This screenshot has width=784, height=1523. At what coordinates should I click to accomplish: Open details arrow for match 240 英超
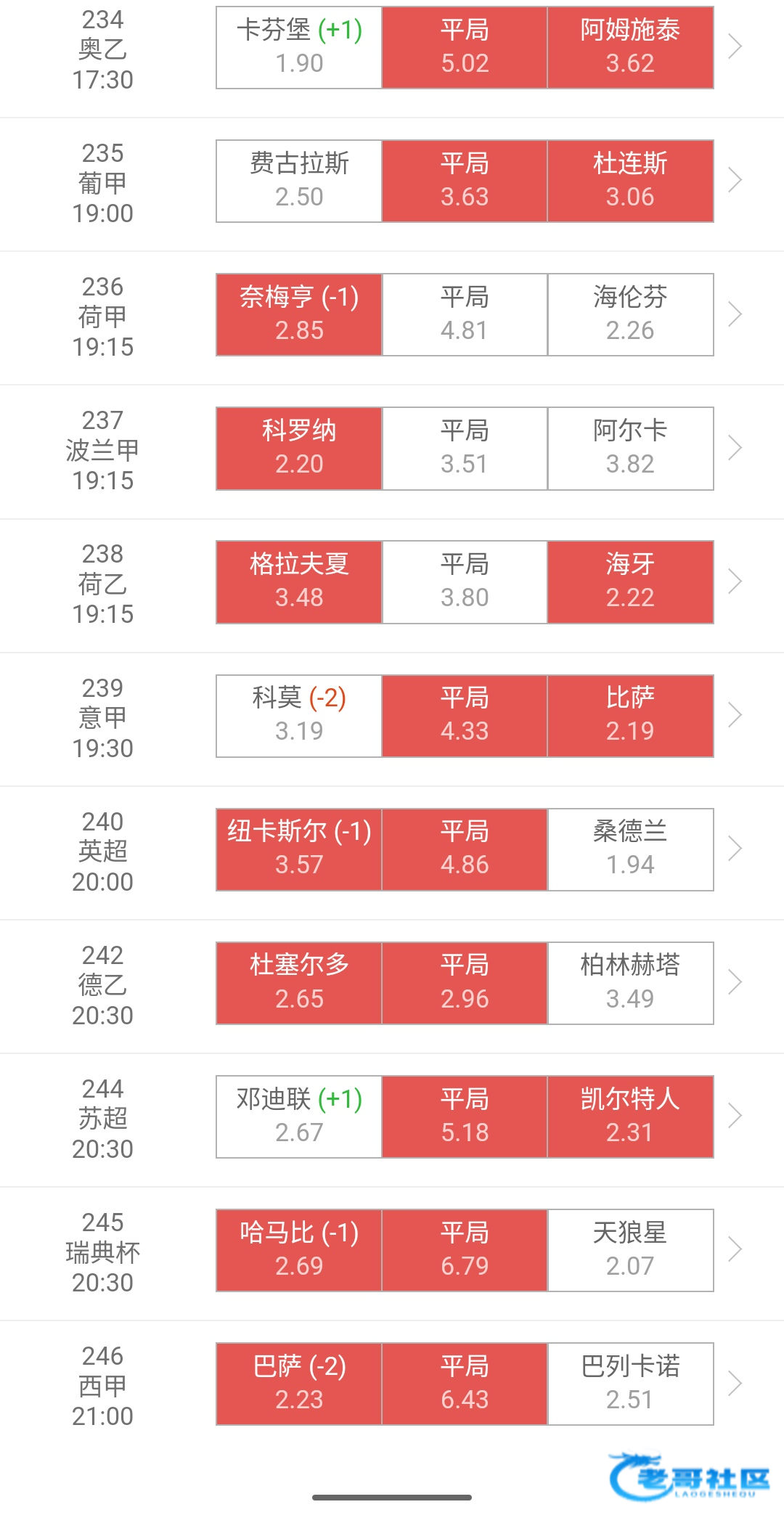pos(735,849)
